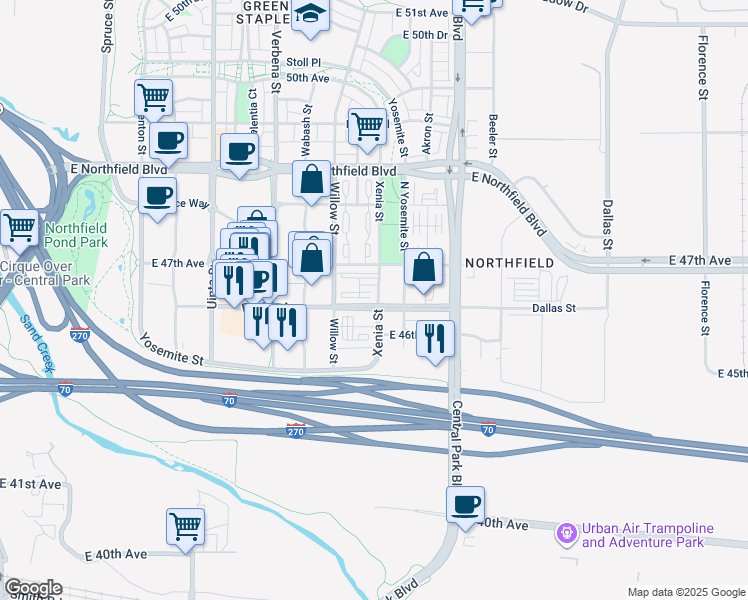Open the shopping cart marker near Stoll Pl
Viewport: 748px width, 600px height.
click(154, 98)
